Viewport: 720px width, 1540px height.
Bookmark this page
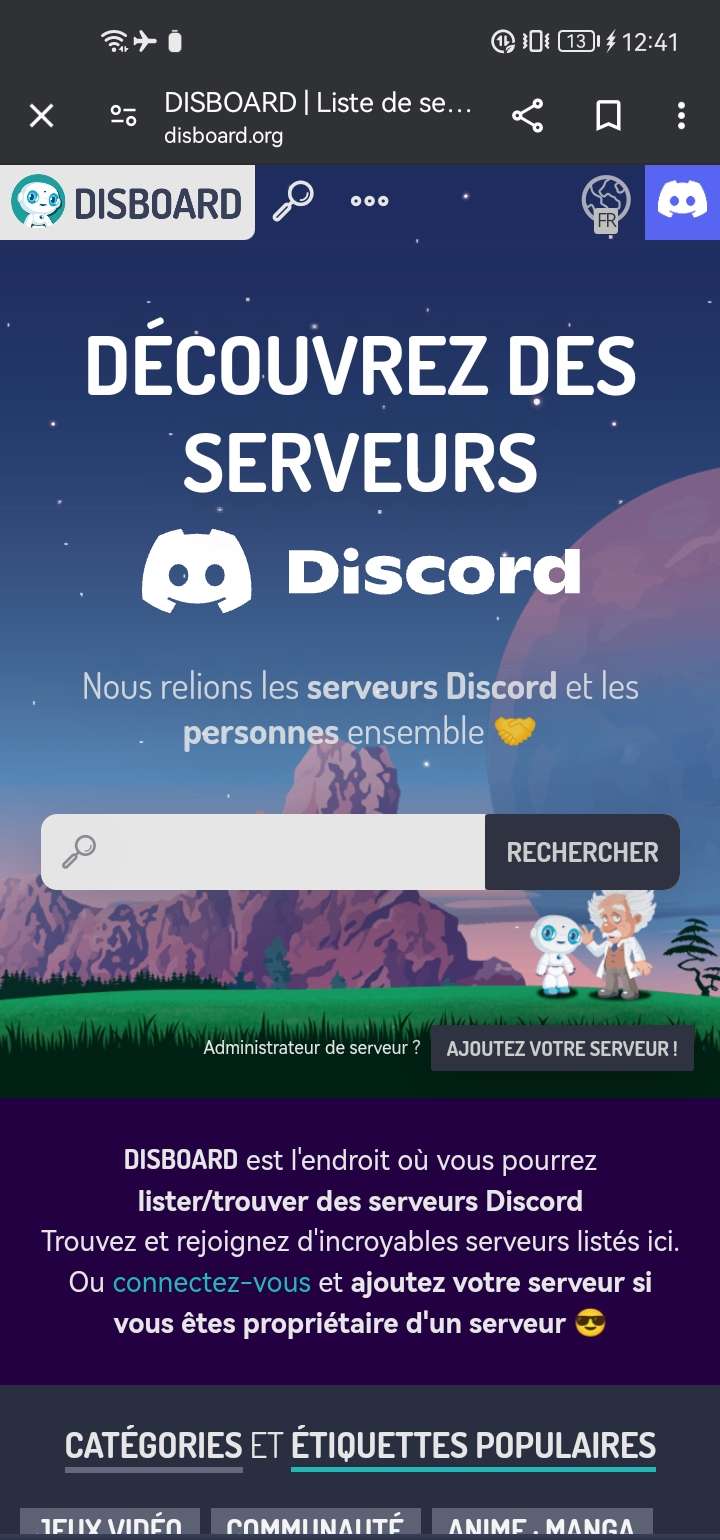608,116
